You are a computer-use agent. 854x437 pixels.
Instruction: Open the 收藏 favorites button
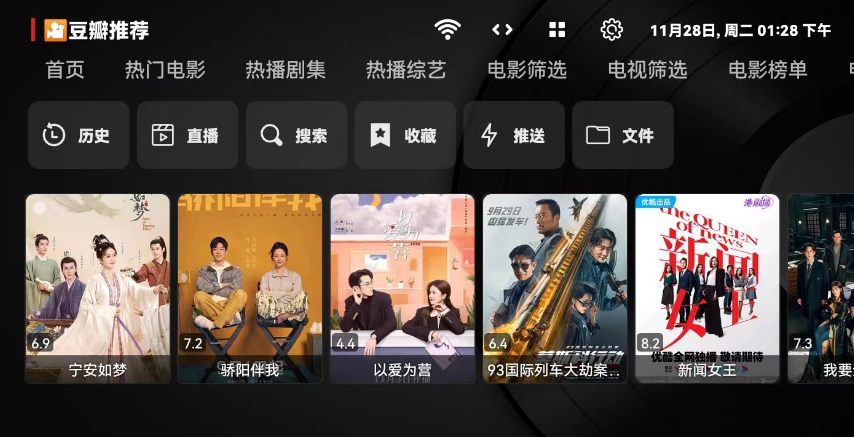[x=405, y=135]
